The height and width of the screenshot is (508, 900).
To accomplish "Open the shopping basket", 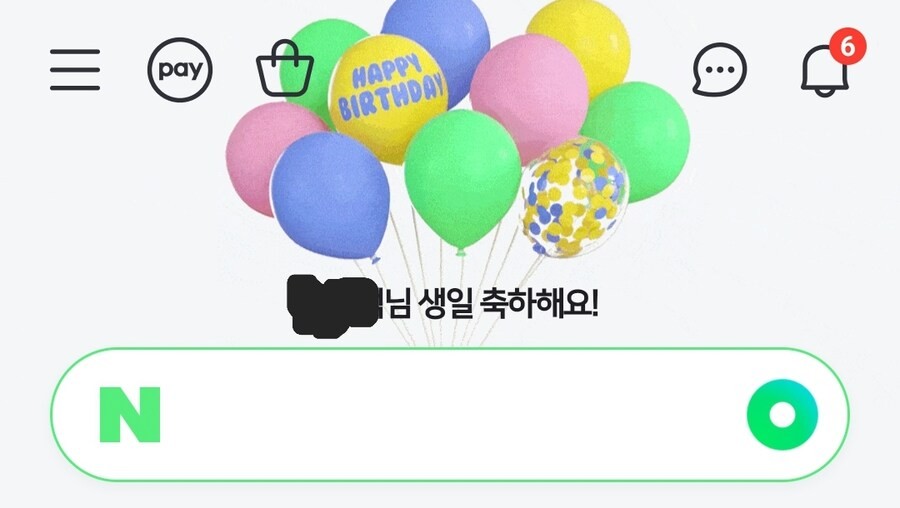I will click(x=285, y=68).
